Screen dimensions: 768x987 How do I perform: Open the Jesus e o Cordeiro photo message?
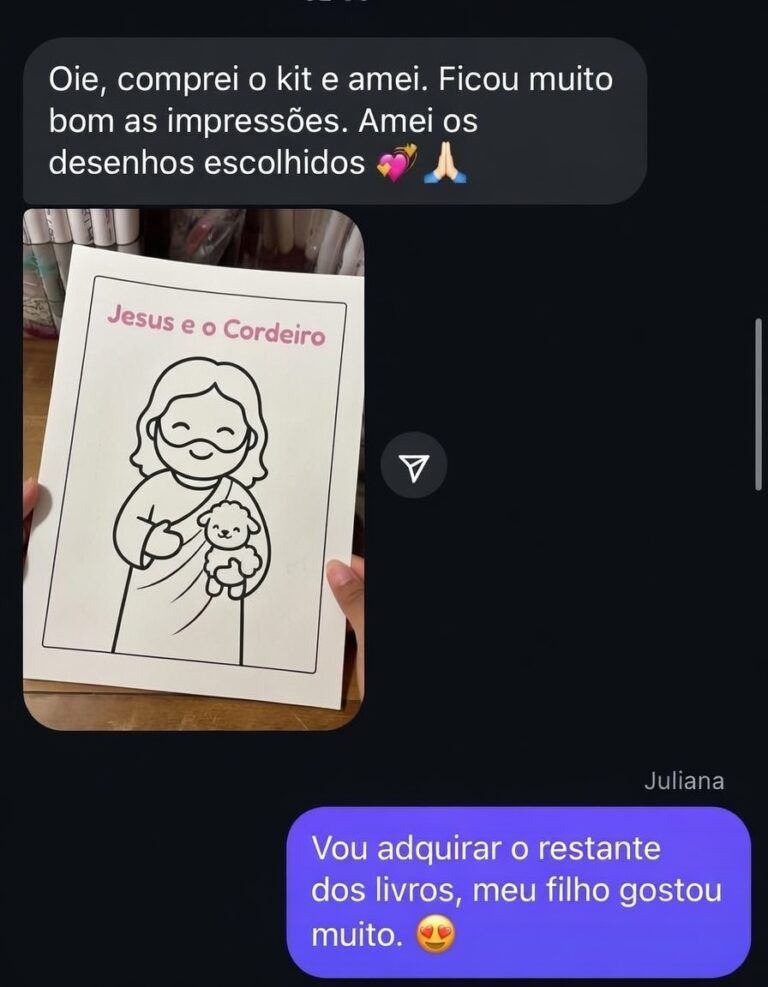[x=193, y=468]
